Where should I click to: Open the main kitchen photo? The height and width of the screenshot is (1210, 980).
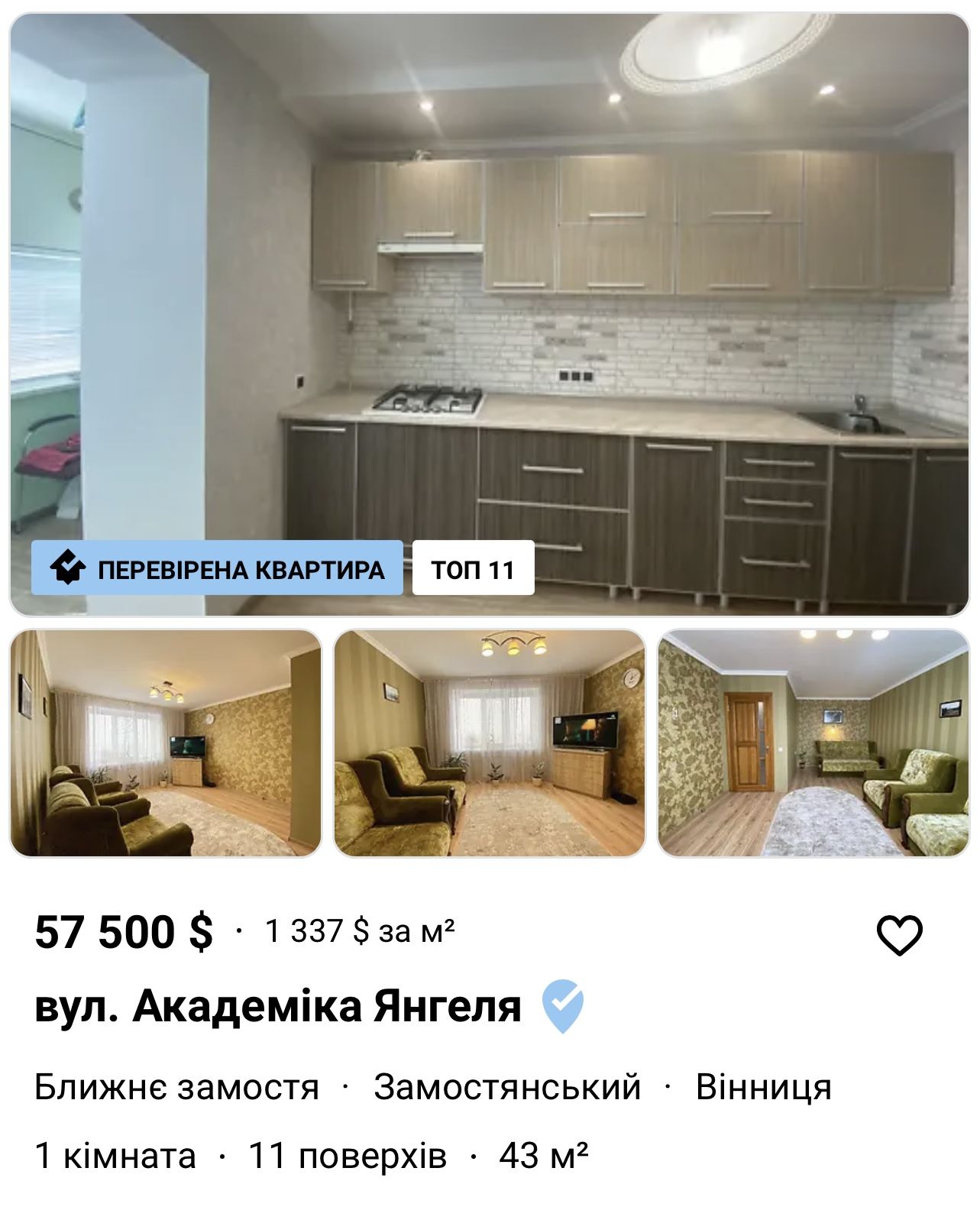(x=489, y=306)
